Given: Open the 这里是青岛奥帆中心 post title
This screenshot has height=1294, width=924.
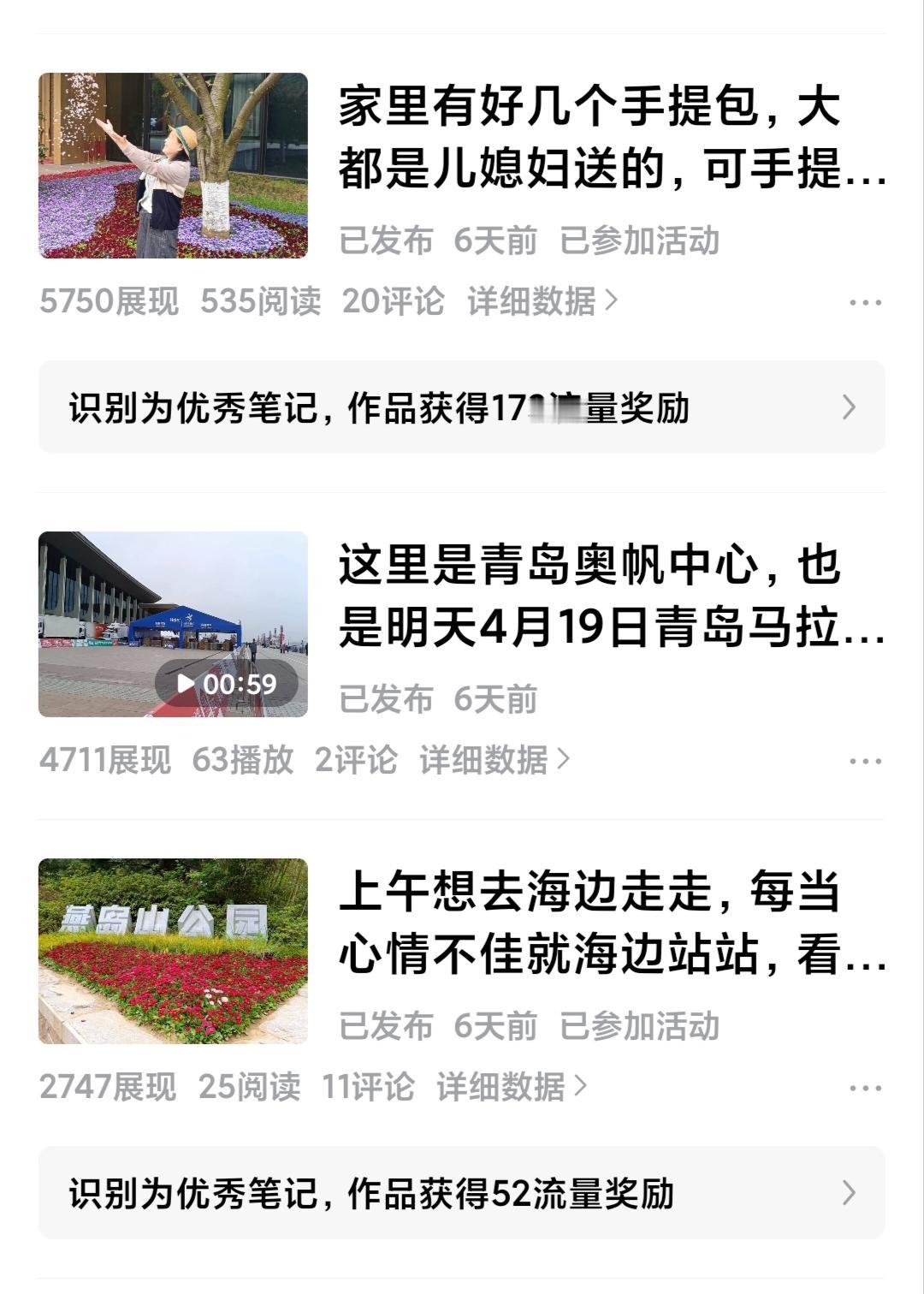Looking at the screenshot, I should (612, 596).
